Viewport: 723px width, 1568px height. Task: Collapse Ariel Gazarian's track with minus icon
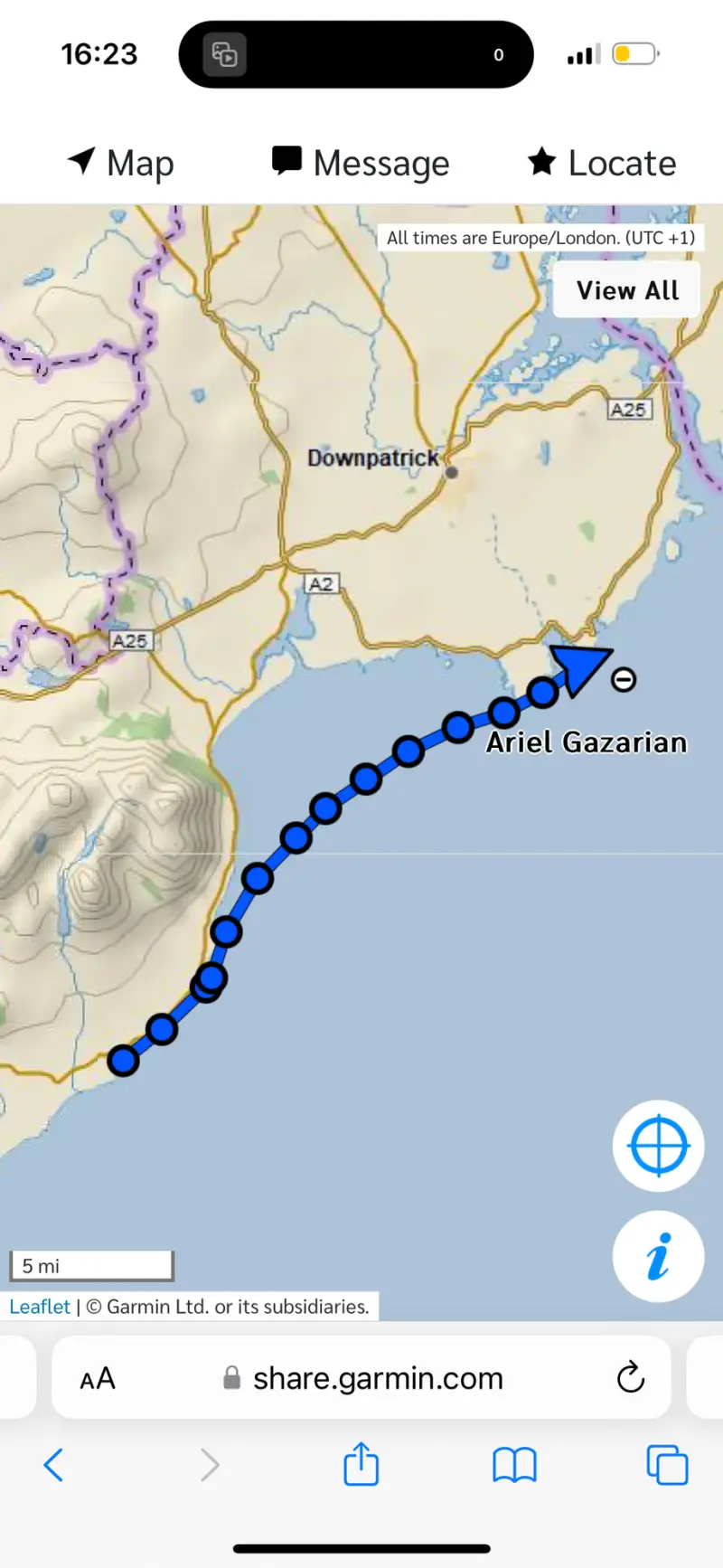click(x=624, y=679)
